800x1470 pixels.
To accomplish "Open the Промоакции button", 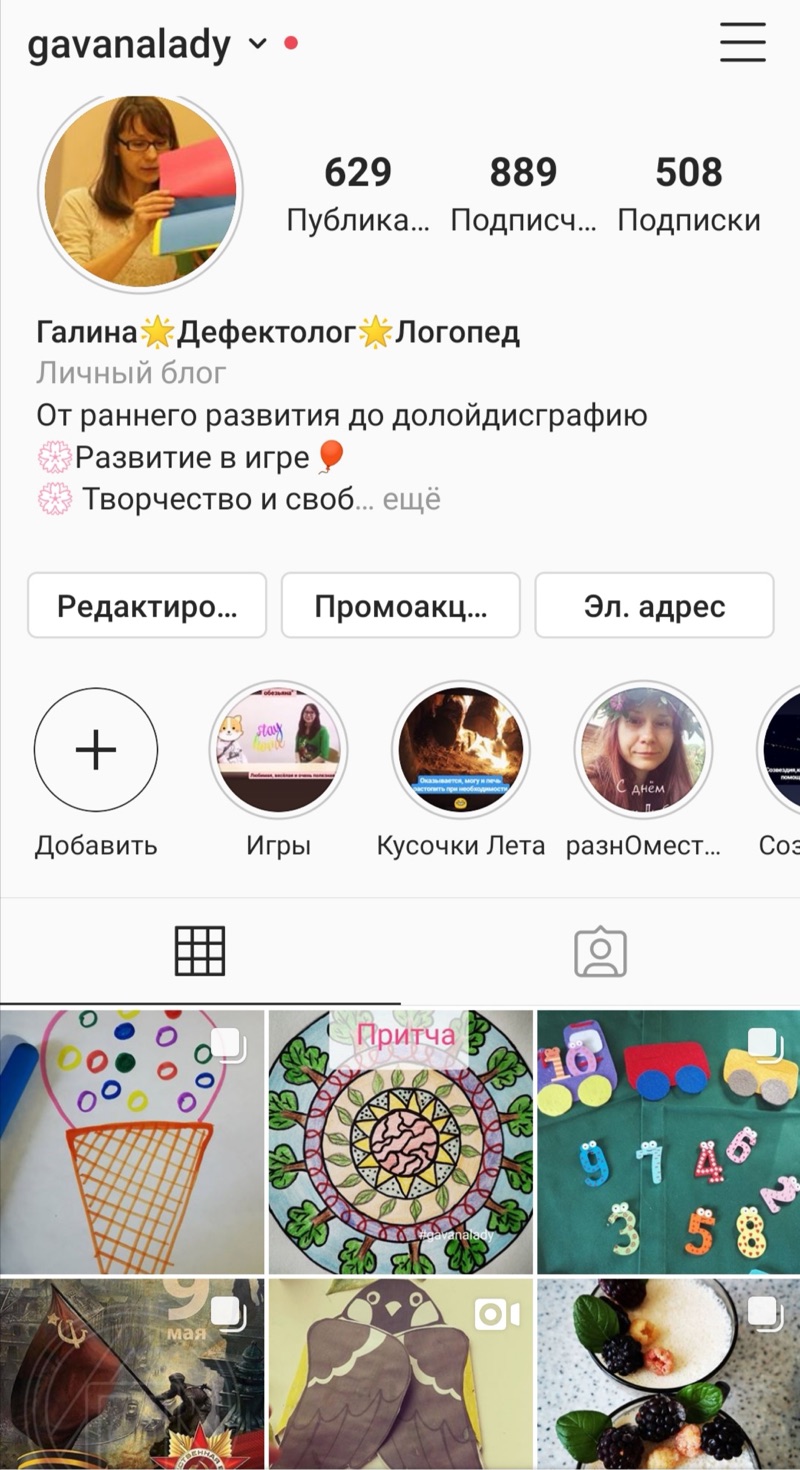I will [400, 606].
